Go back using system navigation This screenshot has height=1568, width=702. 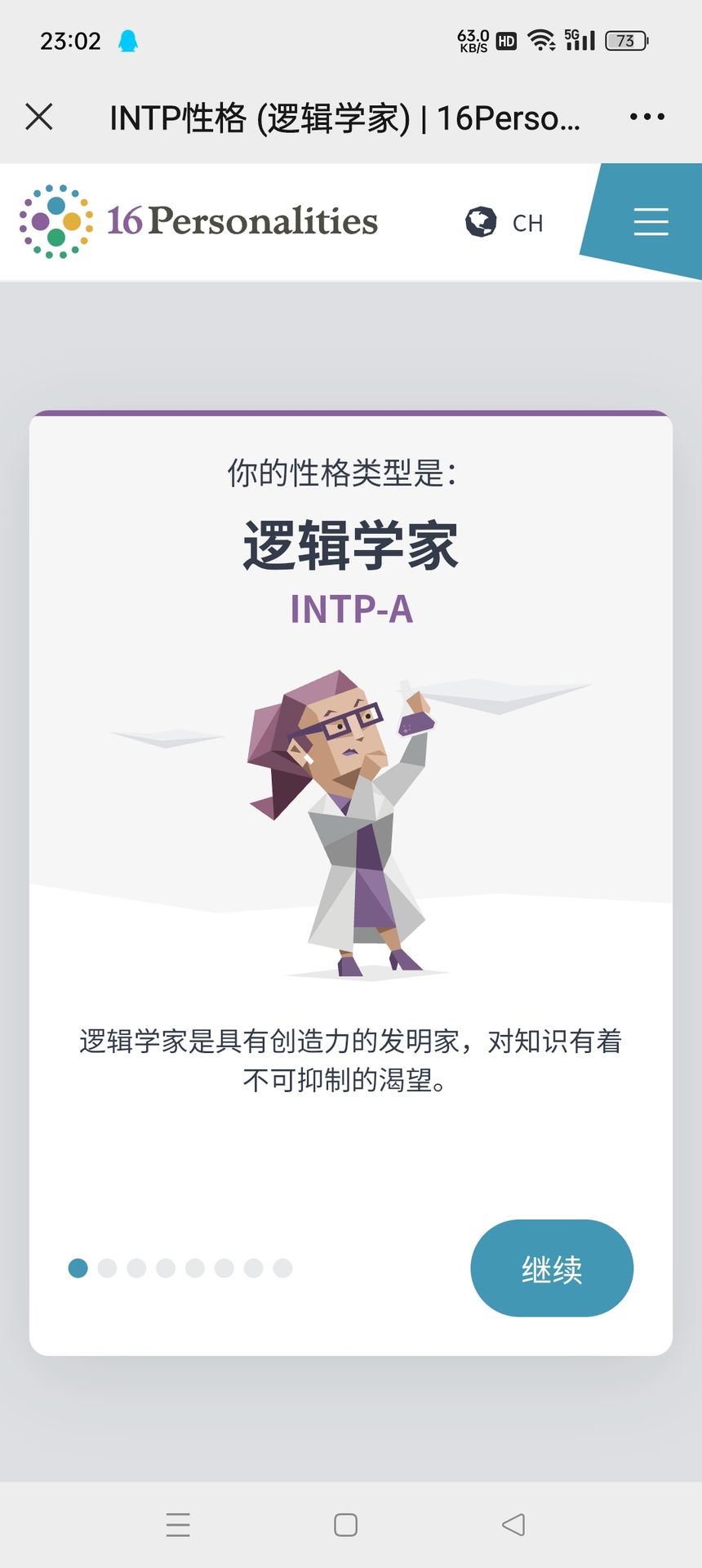[513, 1524]
